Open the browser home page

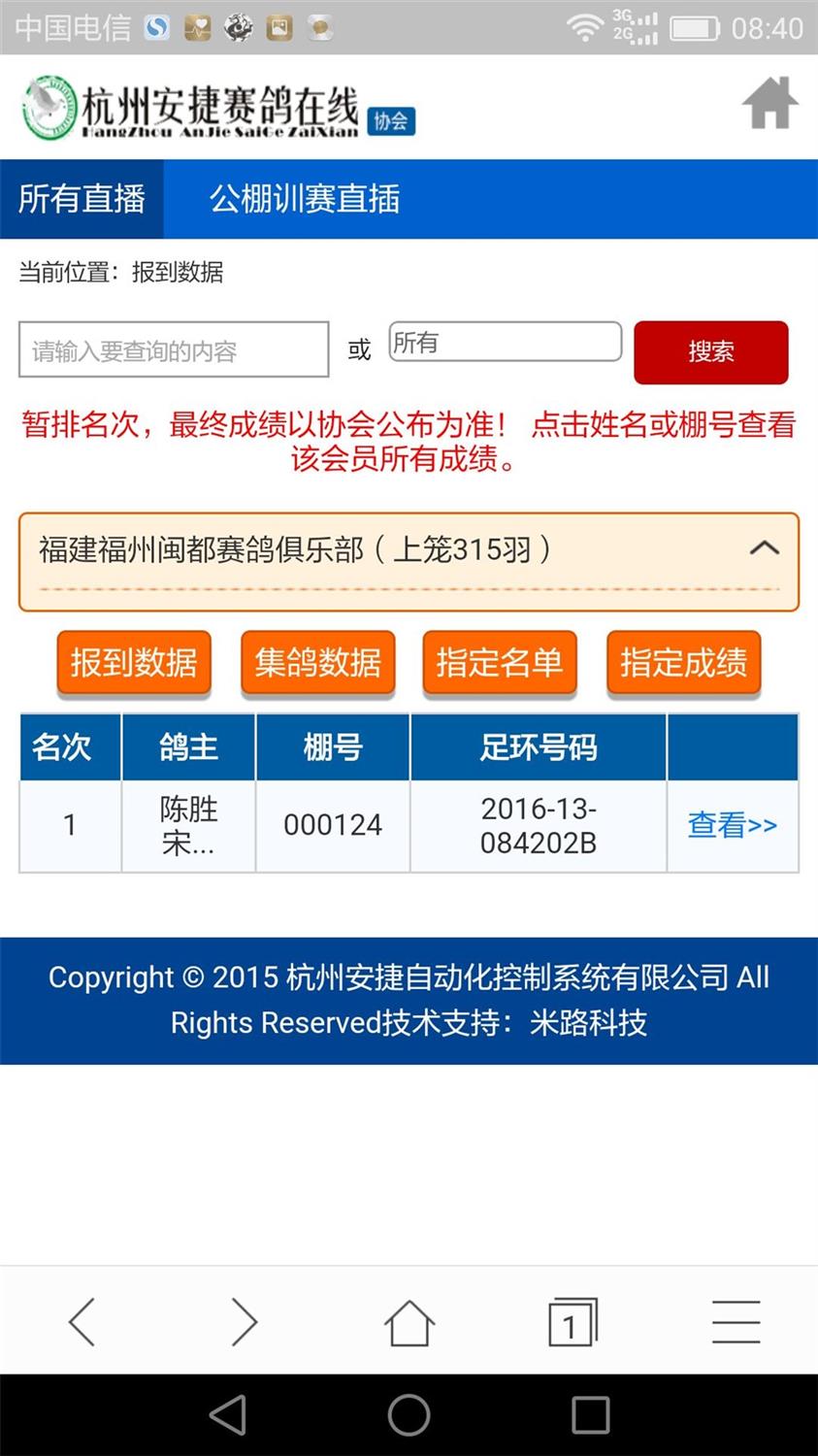409,1321
